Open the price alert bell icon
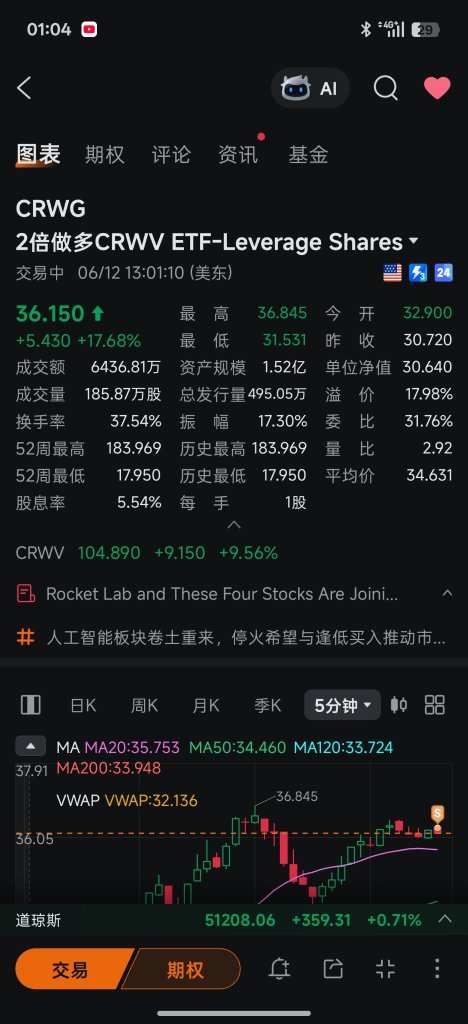Screen dimensions: 468x1024 [x=279, y=969]
